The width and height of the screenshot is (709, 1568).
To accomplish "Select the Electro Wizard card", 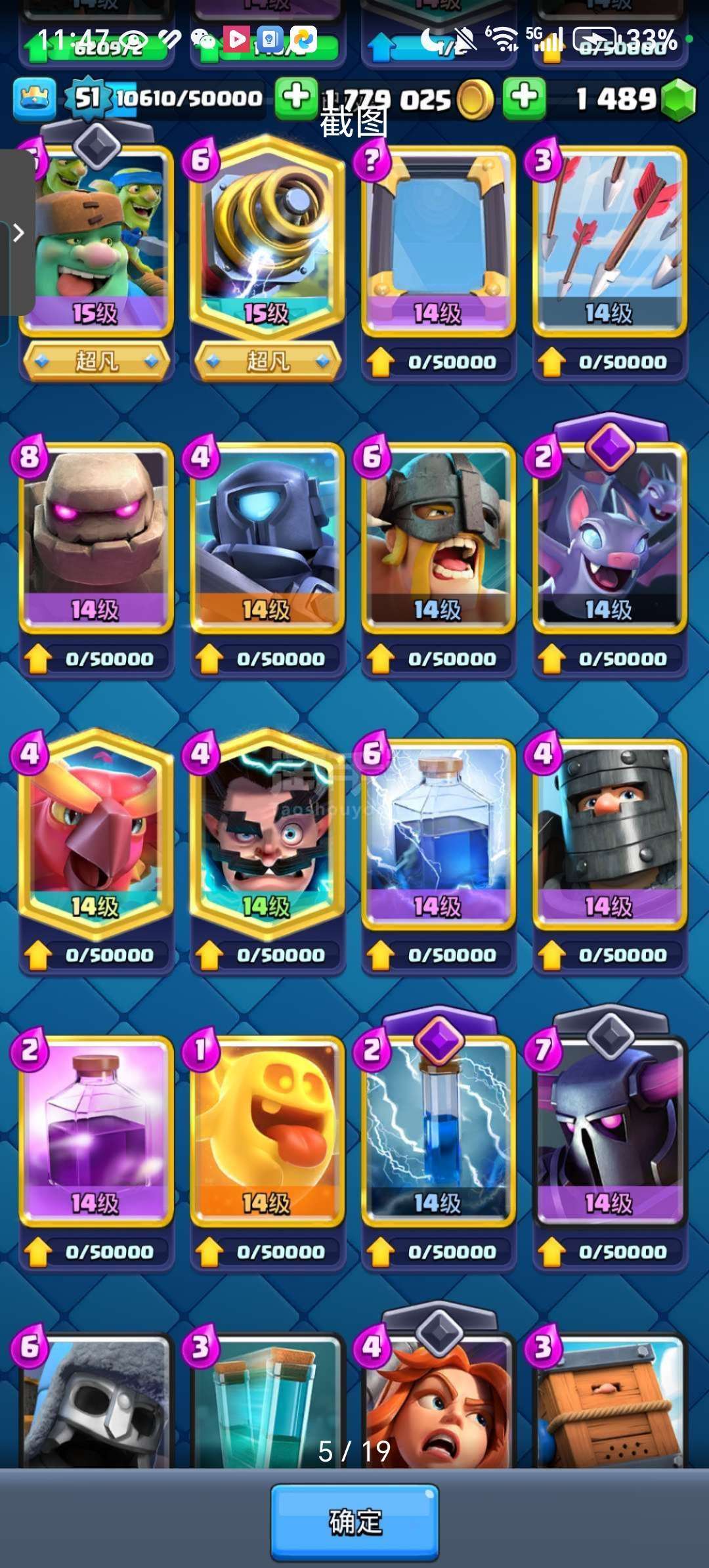I will (267, 833).
